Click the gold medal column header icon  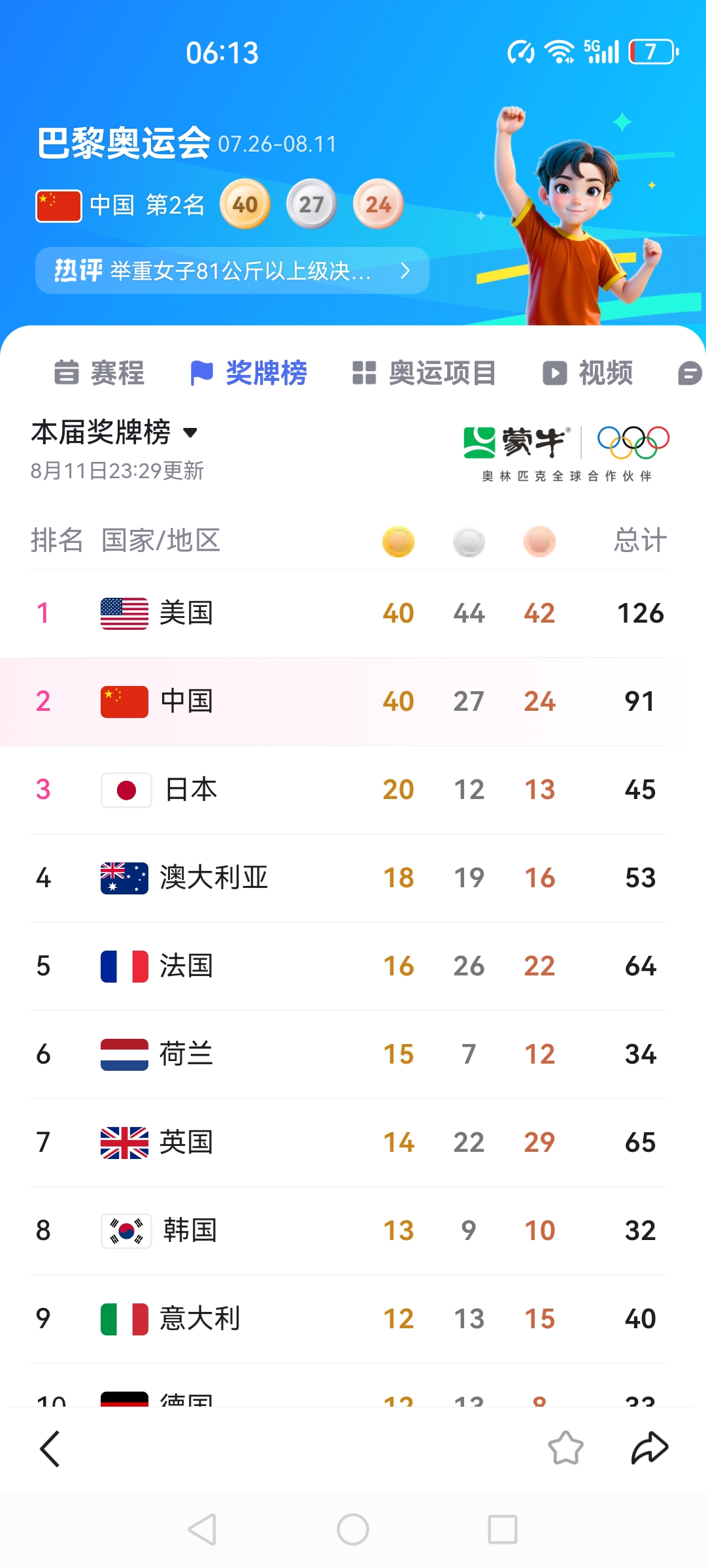398,541
